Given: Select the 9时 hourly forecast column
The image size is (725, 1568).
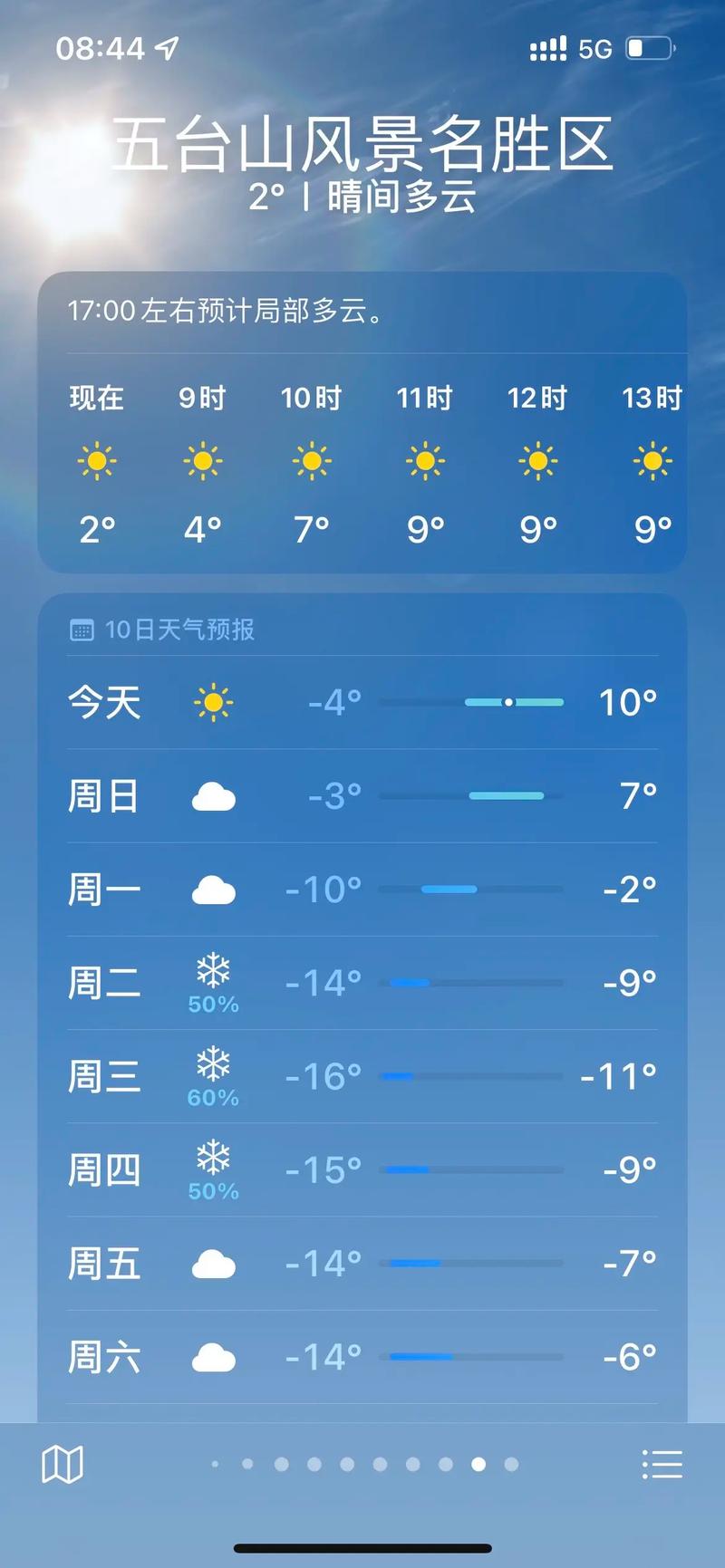Looking at the screenshot, I should [x=202, y=460].
